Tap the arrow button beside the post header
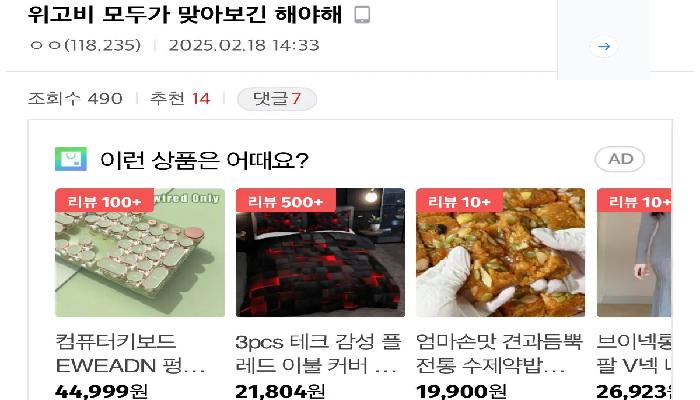 603,46
